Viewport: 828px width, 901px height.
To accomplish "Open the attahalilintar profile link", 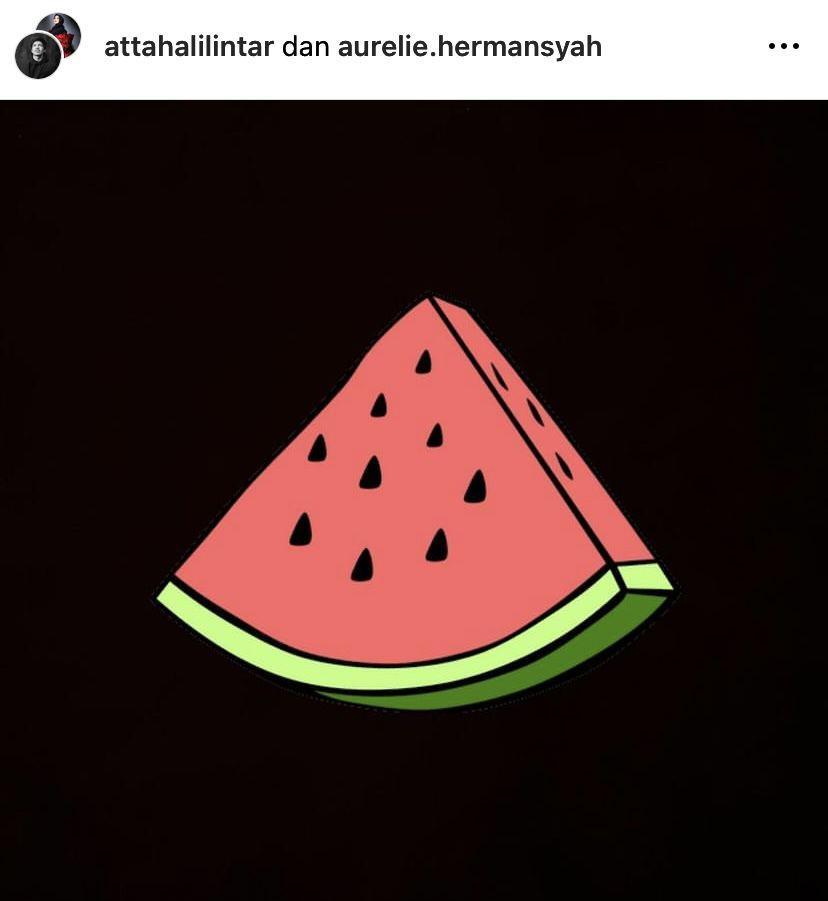I will (188, 47).
